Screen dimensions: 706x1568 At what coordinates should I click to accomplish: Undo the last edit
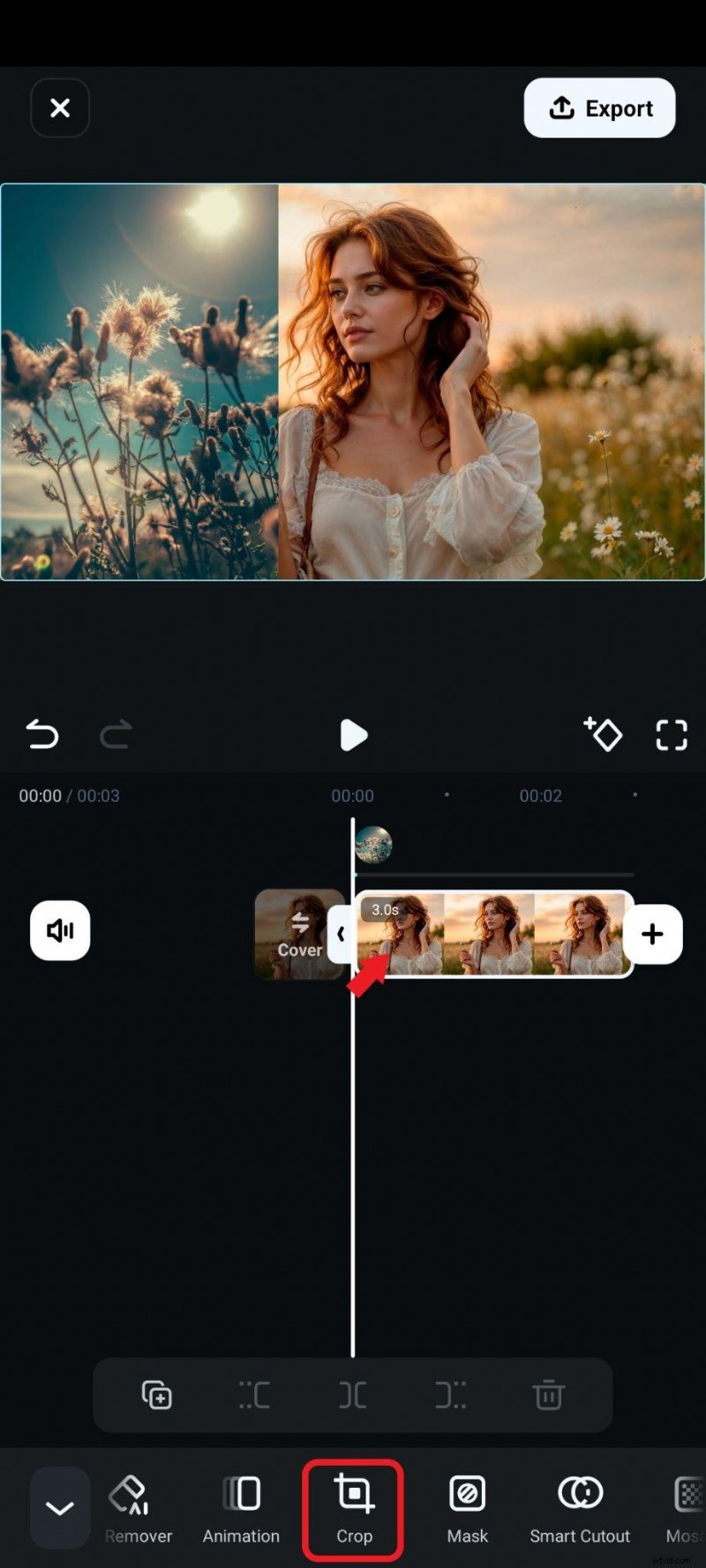pos(41,735)
